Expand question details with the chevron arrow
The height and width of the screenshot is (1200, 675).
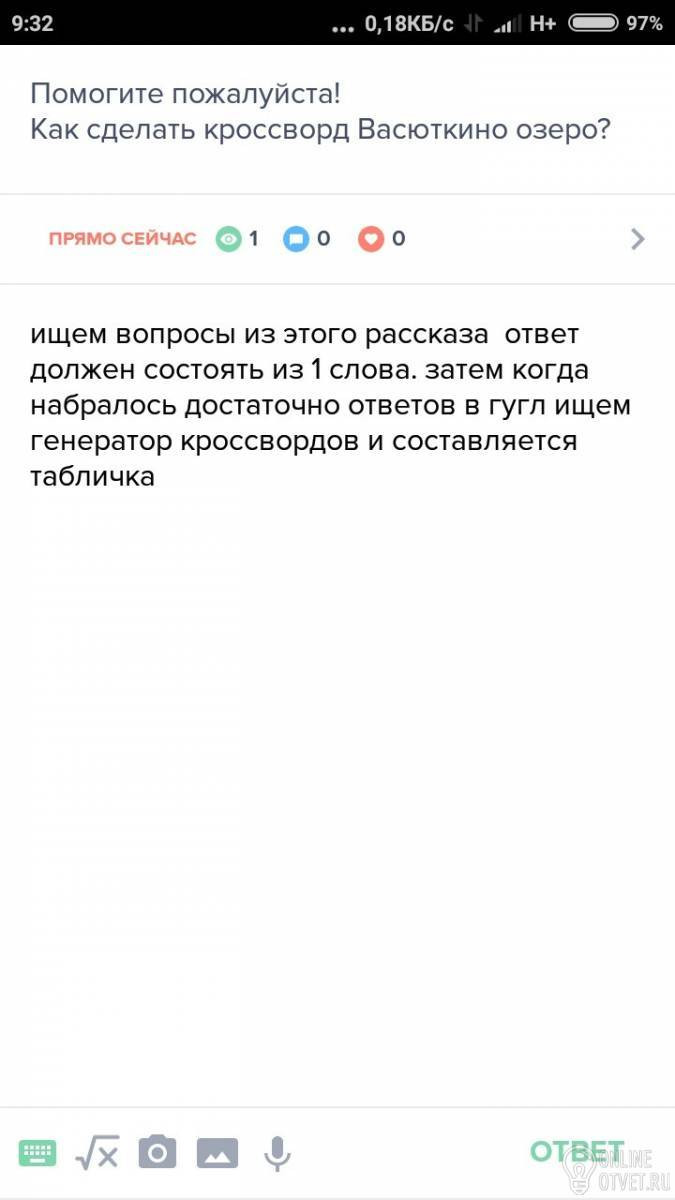[x=638, y=239]
